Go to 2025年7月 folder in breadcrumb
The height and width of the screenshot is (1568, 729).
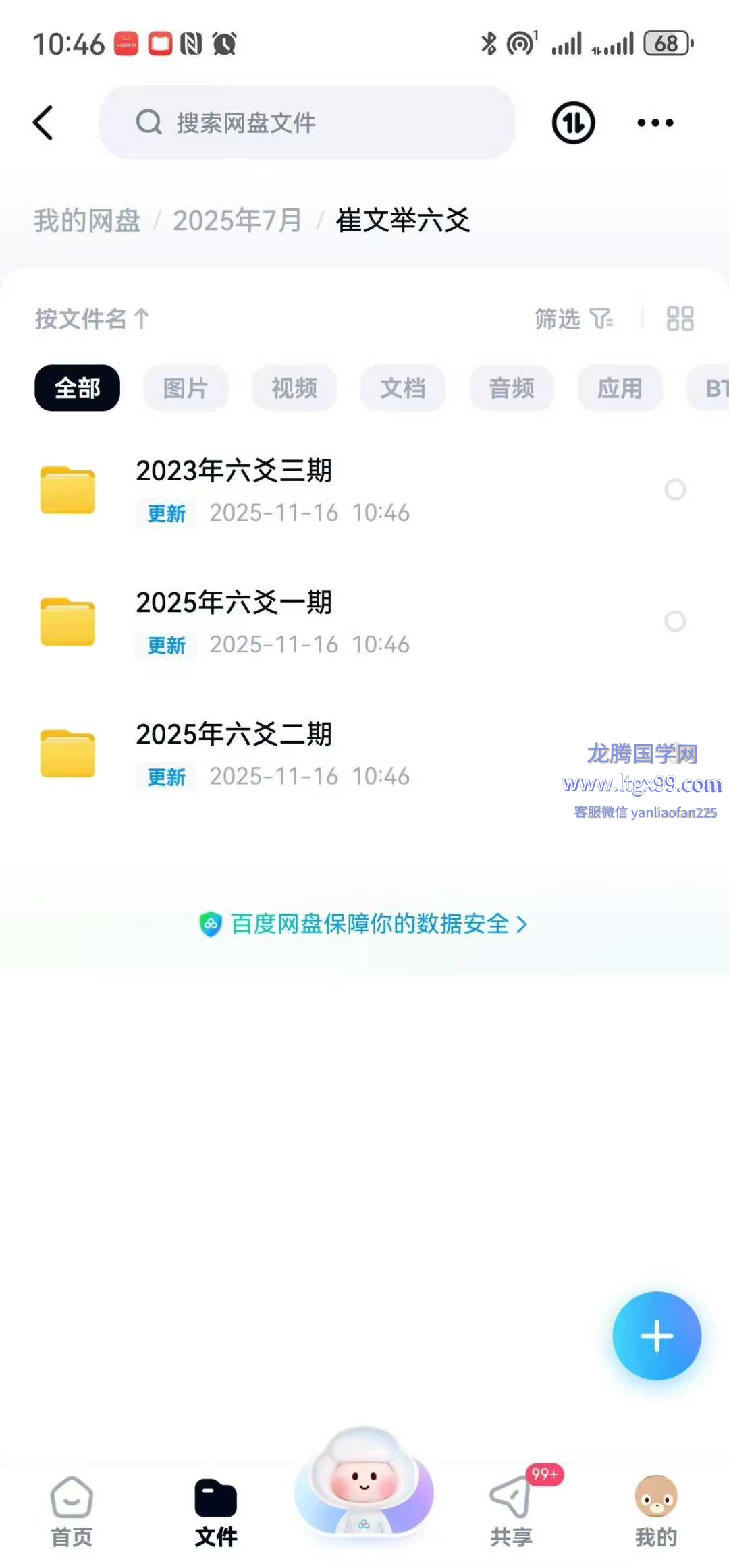[237, 221]
